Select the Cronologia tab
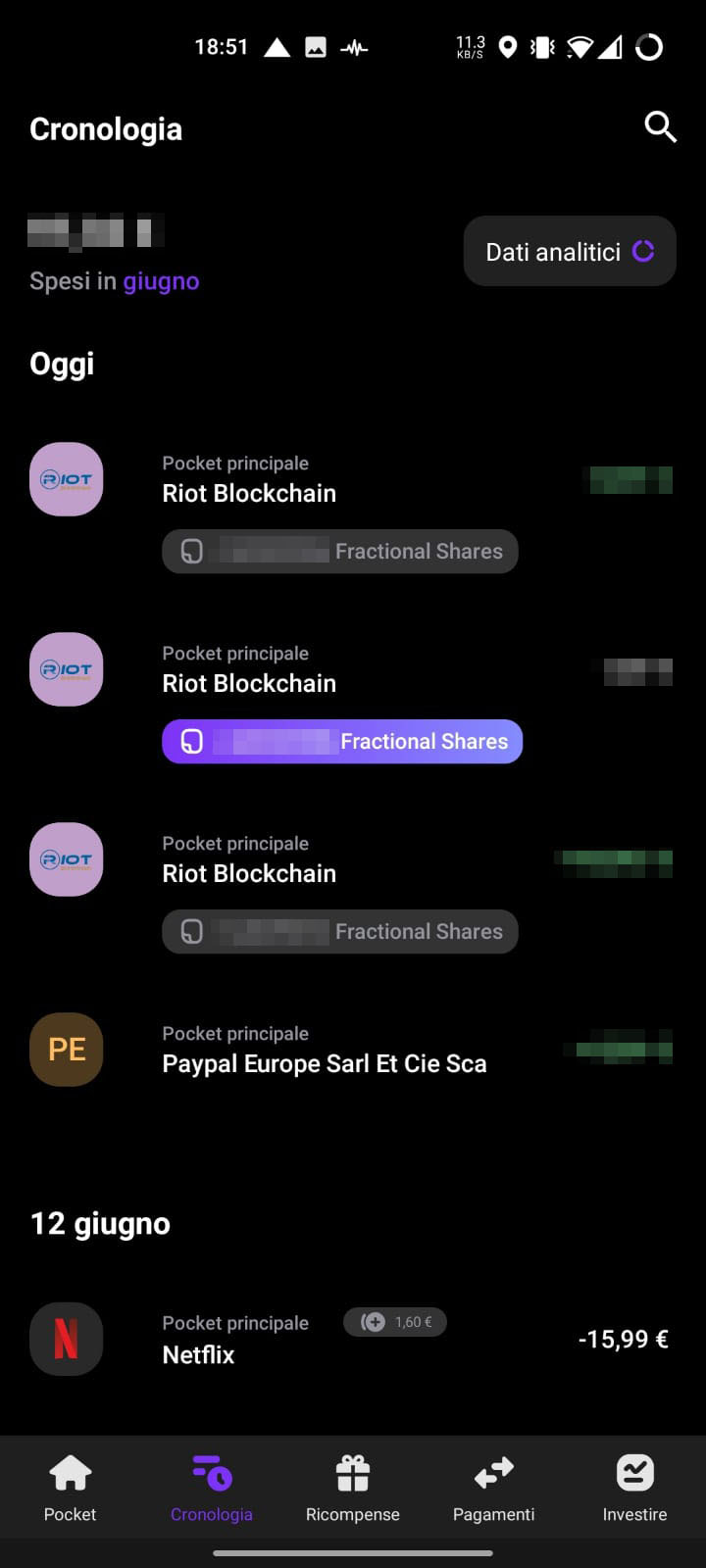 (x=212, y=1488)
